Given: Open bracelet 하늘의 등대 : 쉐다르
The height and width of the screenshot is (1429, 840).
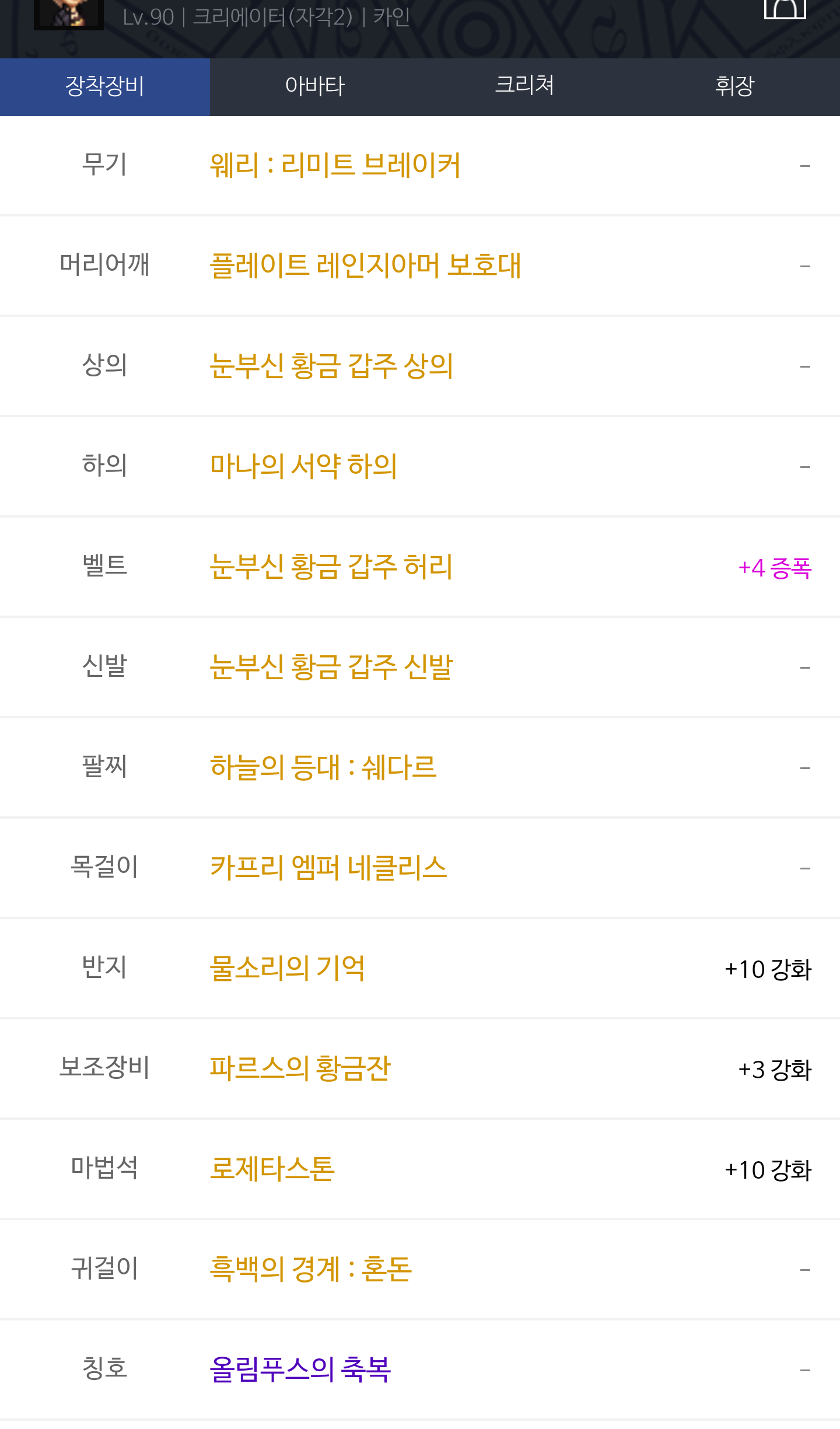Looking at the screenshot, I should [x=323, y=767].
